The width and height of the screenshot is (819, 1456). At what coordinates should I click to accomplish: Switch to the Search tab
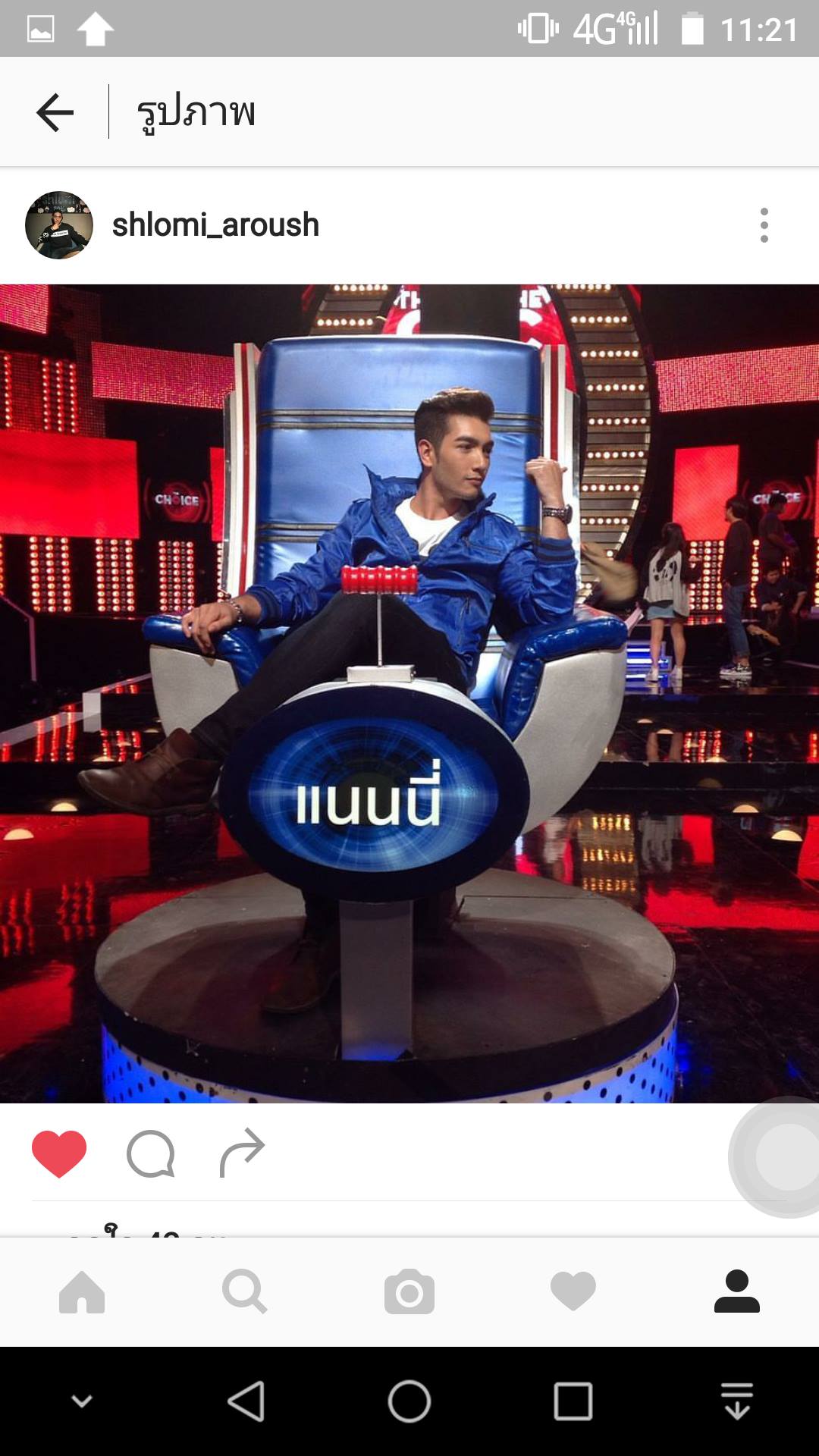point(245,1291)
